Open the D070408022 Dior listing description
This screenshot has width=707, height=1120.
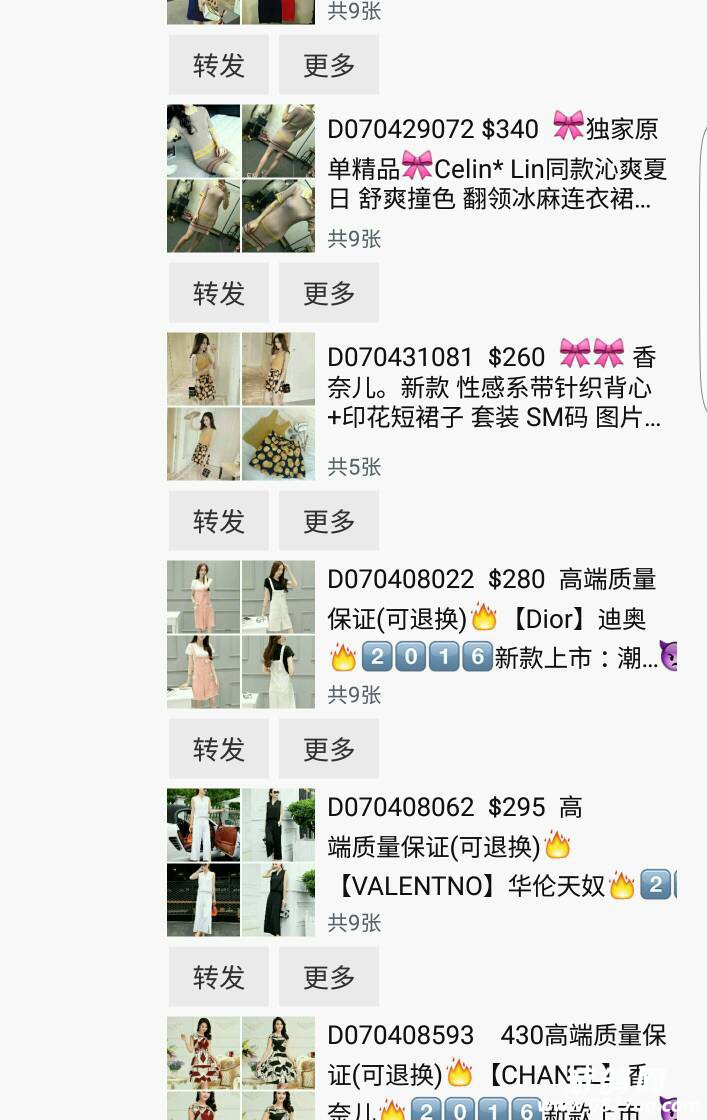click(x=497, y=618)
